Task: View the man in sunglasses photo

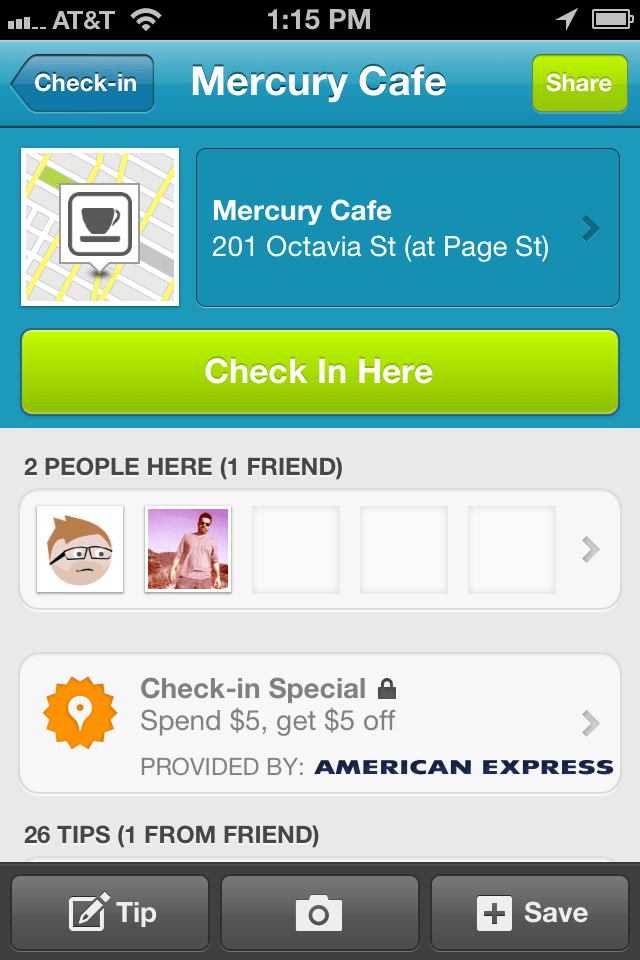Action: pyautogui.click(x=188, y=549)
